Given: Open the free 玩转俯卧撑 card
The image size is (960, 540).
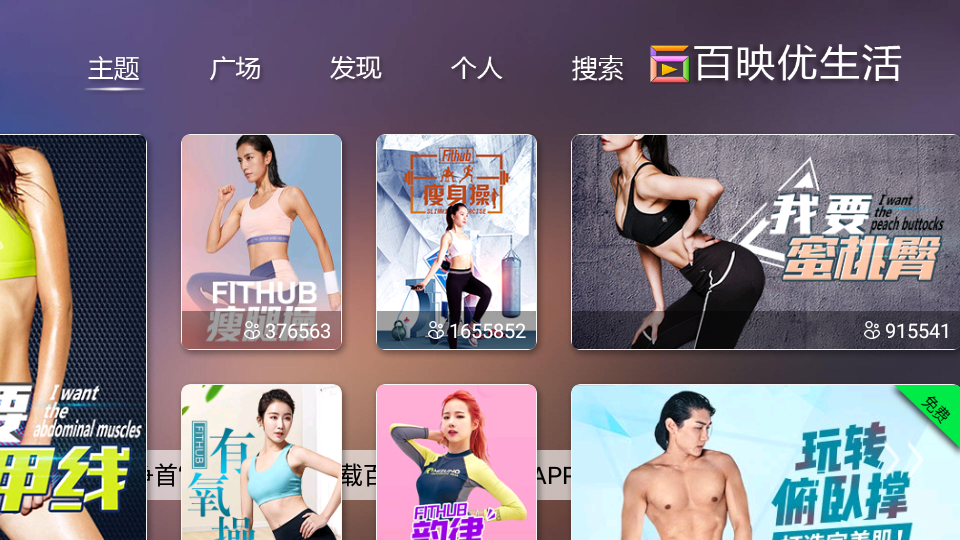Looking at the screenshot, I should (765, 462).
